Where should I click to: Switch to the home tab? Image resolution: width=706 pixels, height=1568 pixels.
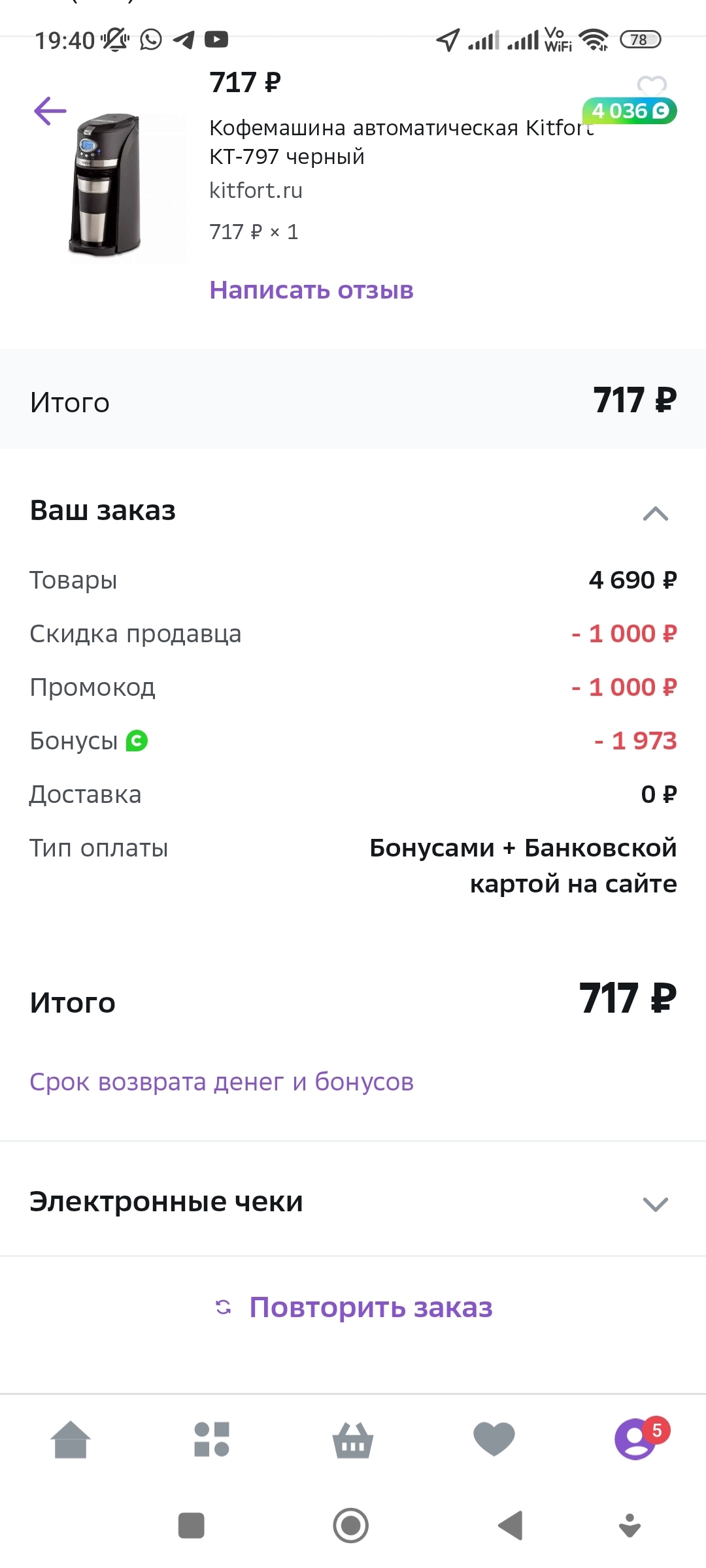point(71,1439)
